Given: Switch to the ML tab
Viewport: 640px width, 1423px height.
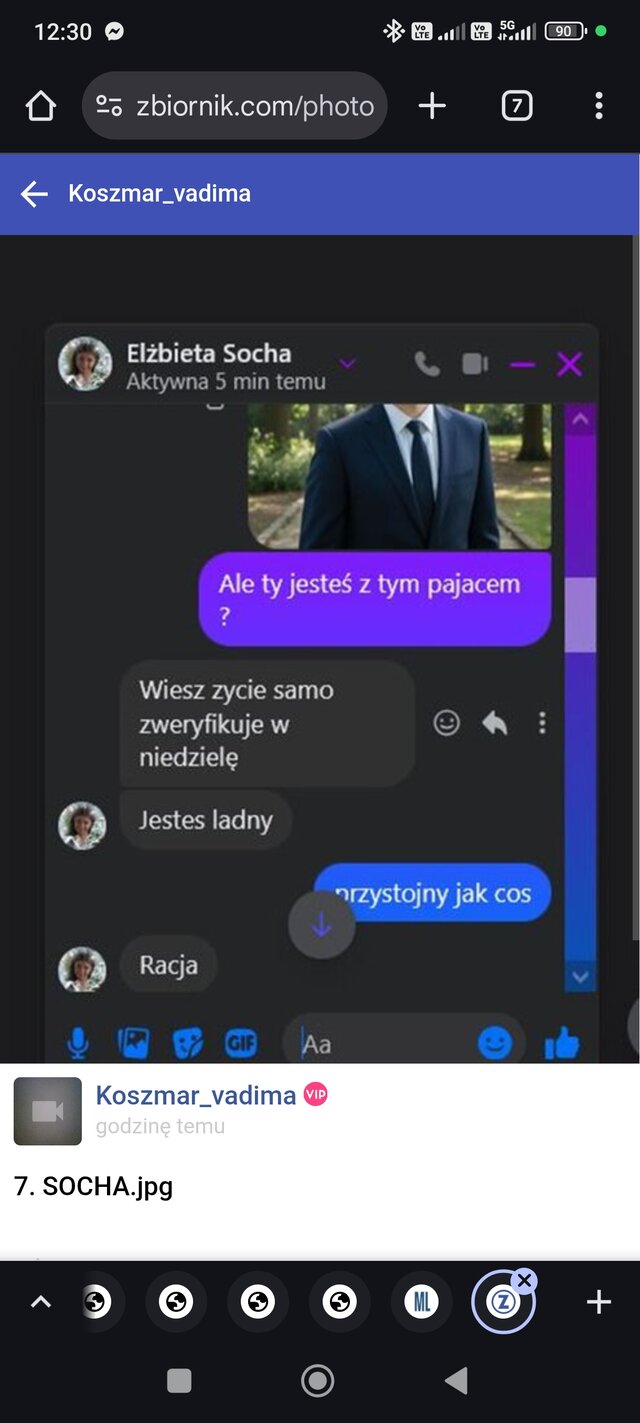Looking at the screenshot, I should [x=421, y=1302].
